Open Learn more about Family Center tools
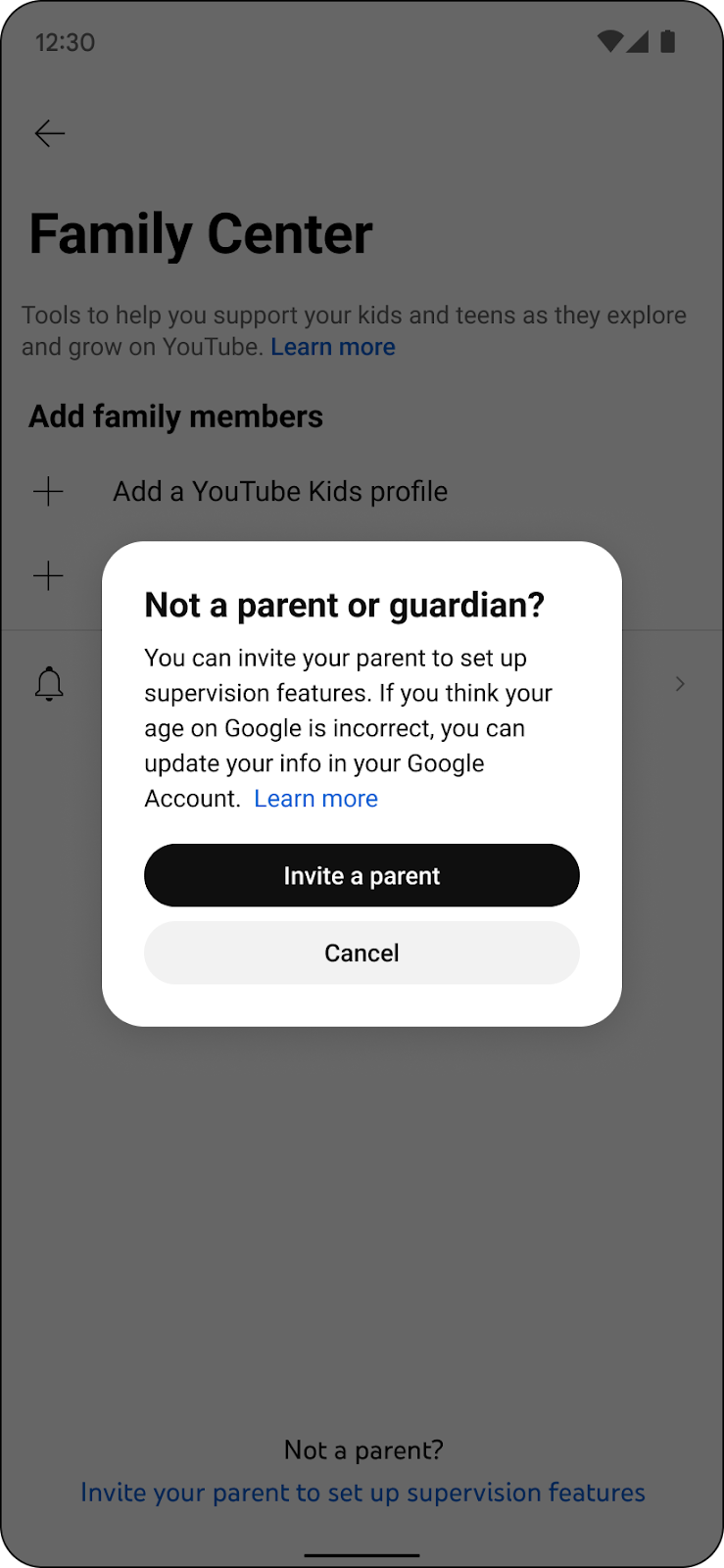The width and height of the screenshot is (724, 1568). point(333,347)
